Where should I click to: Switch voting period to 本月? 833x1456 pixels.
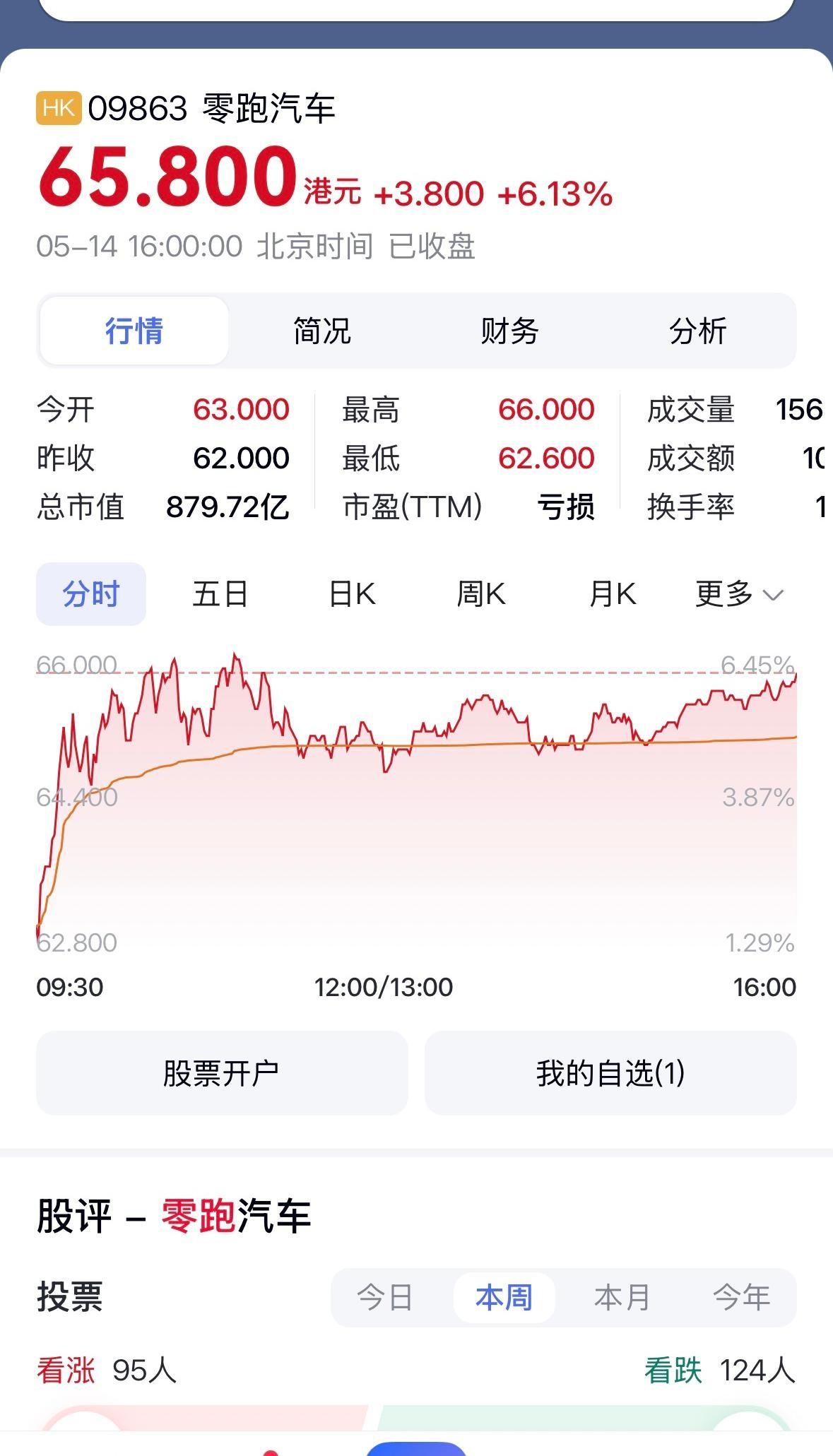click(622, 1298)
